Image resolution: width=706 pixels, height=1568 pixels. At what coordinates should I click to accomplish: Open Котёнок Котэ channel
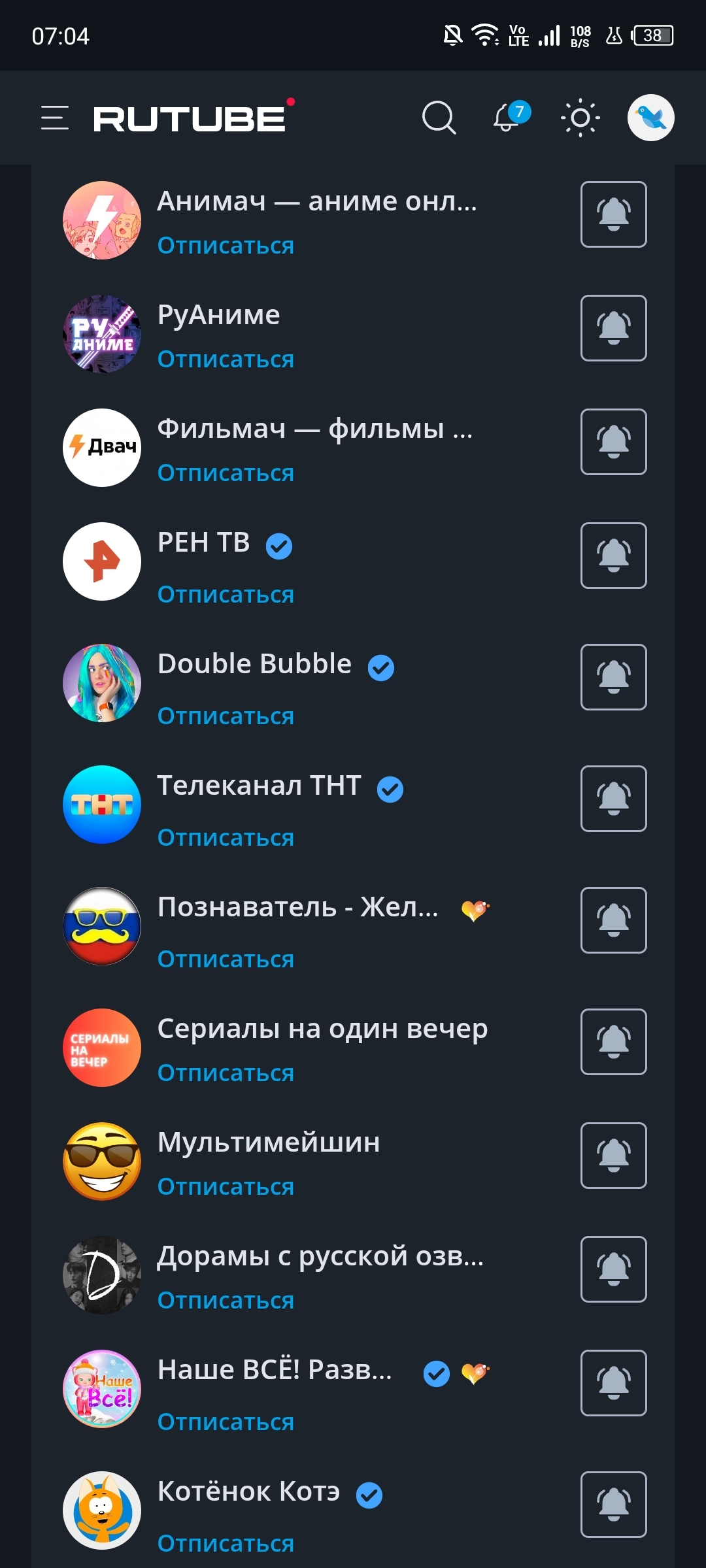(248, 1492)
